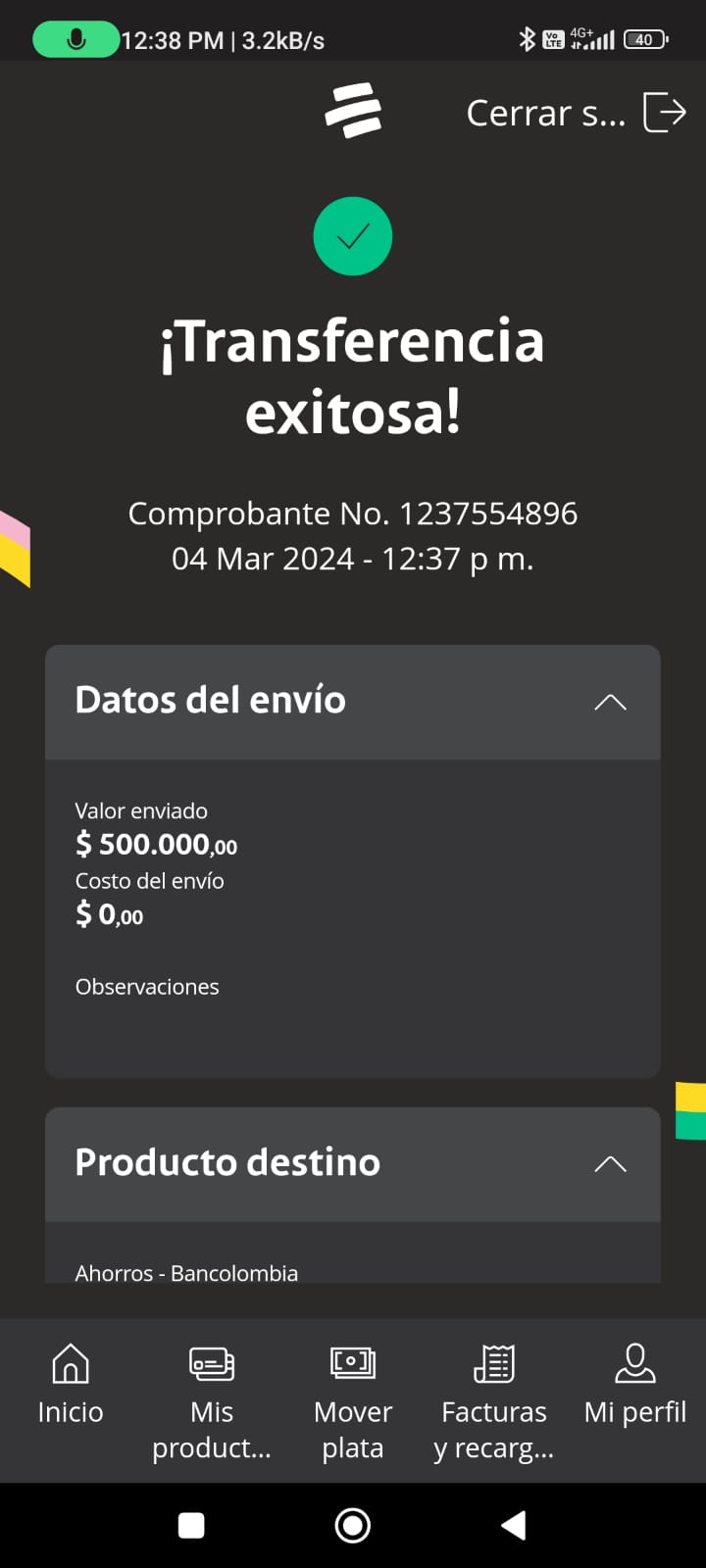This screenshot has height=1568, width=706.
Task: Open the Mis productos tab
Action: click(212, 1401)
